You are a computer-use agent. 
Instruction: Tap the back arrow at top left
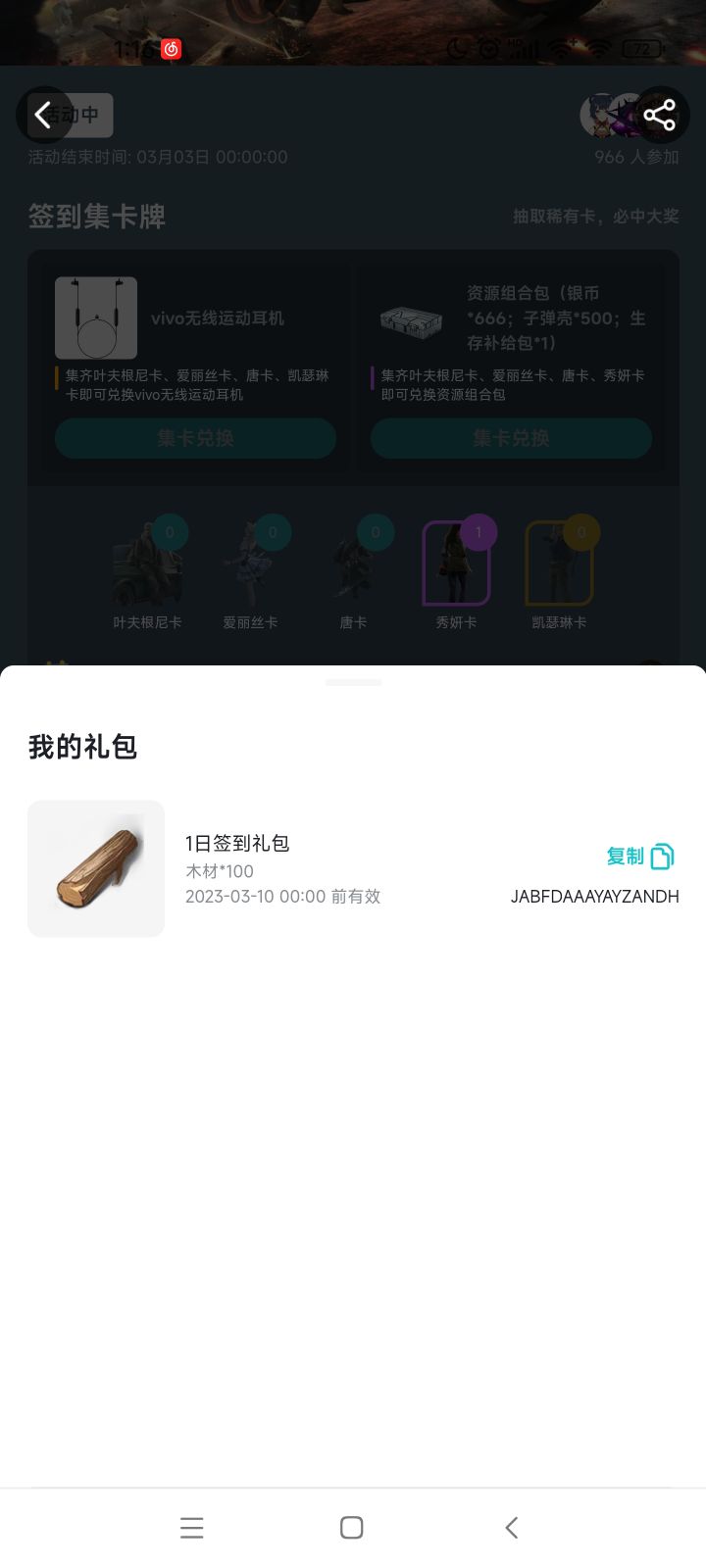pyautogui.click(x=44, y=115)
